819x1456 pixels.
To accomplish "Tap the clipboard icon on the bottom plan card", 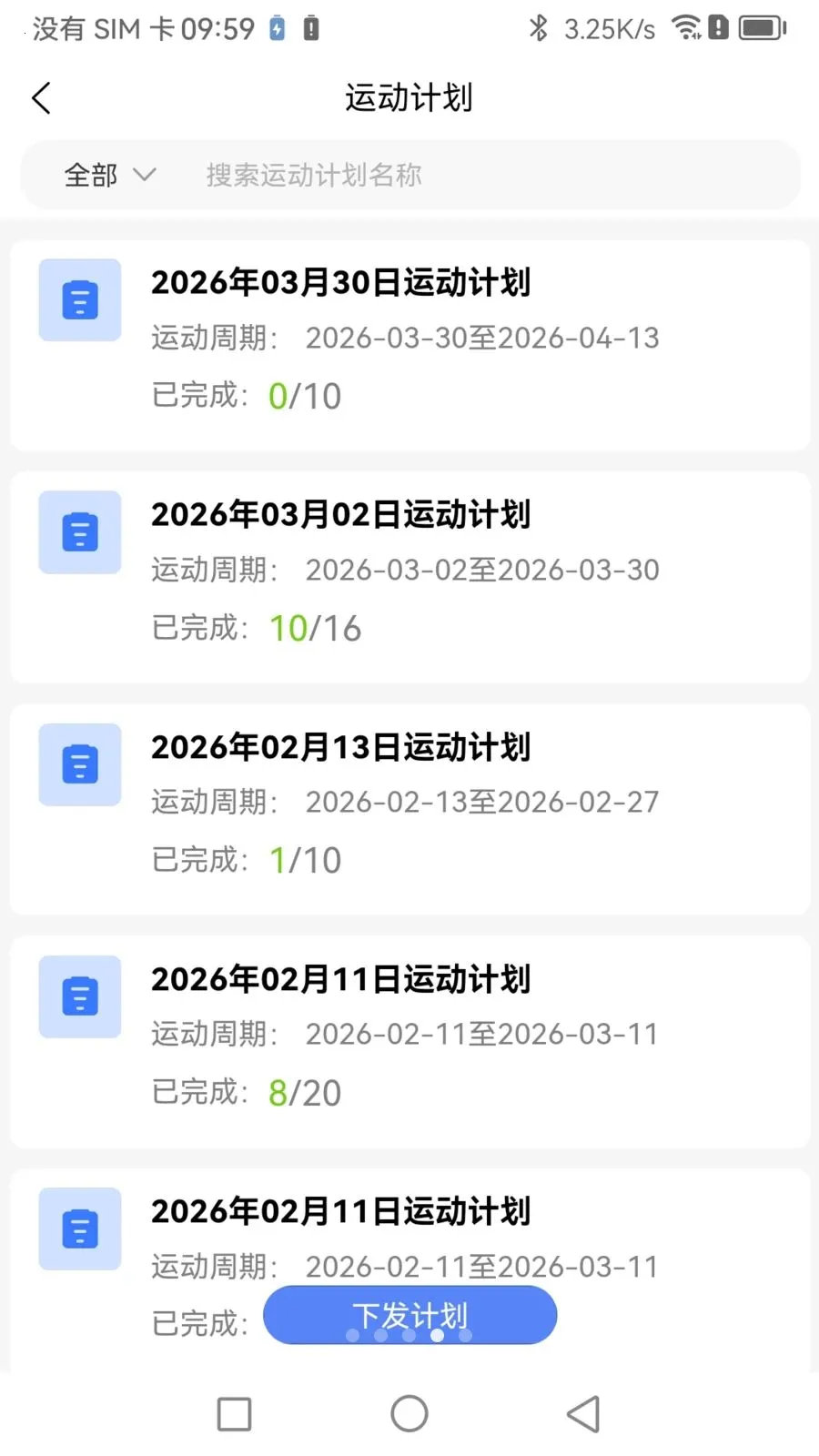I will tap(79, 1228).
